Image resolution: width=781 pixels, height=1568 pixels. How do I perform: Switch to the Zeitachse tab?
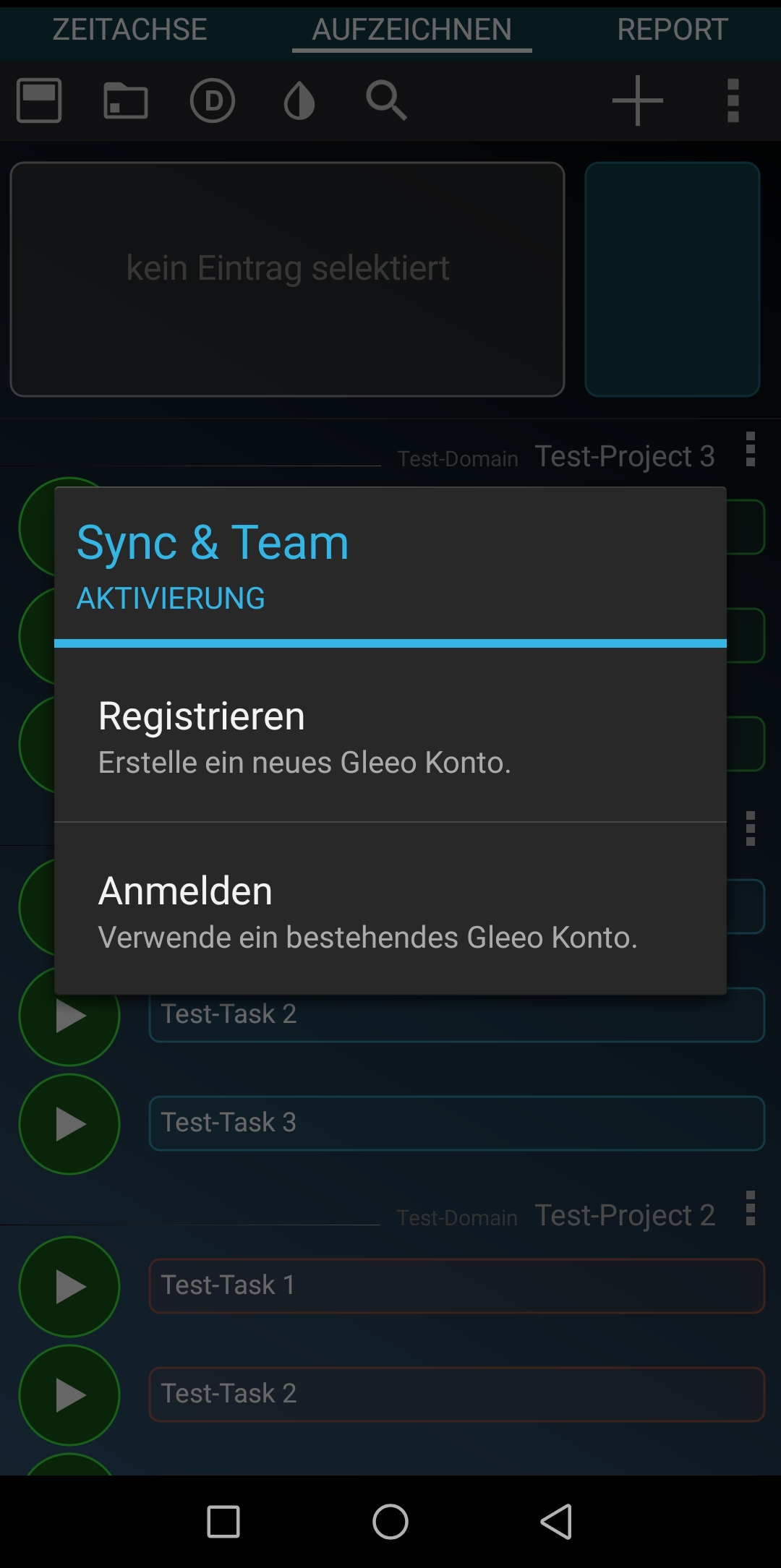[129, 30]
